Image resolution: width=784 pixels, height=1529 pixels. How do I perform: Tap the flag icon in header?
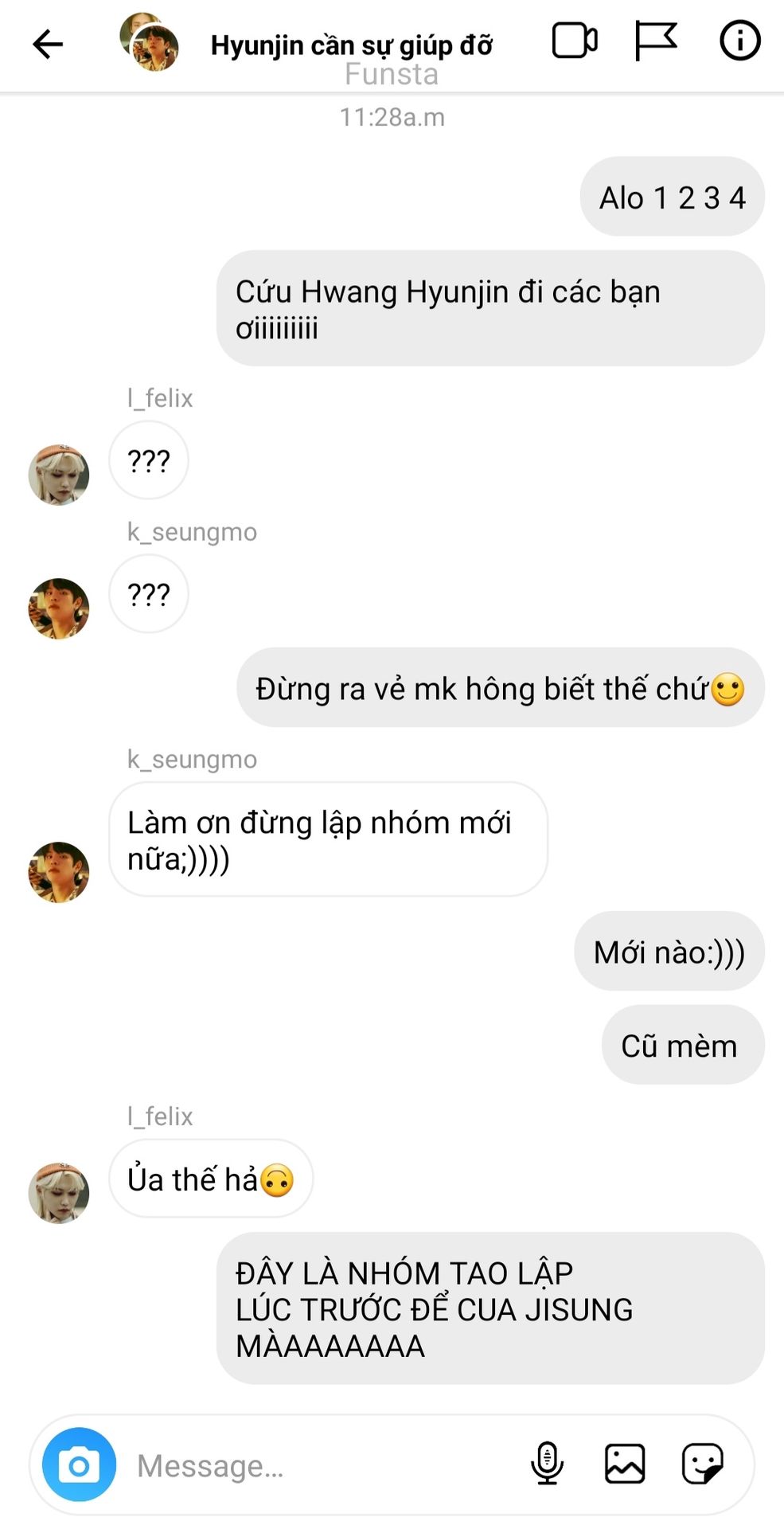tap(656, 41)
